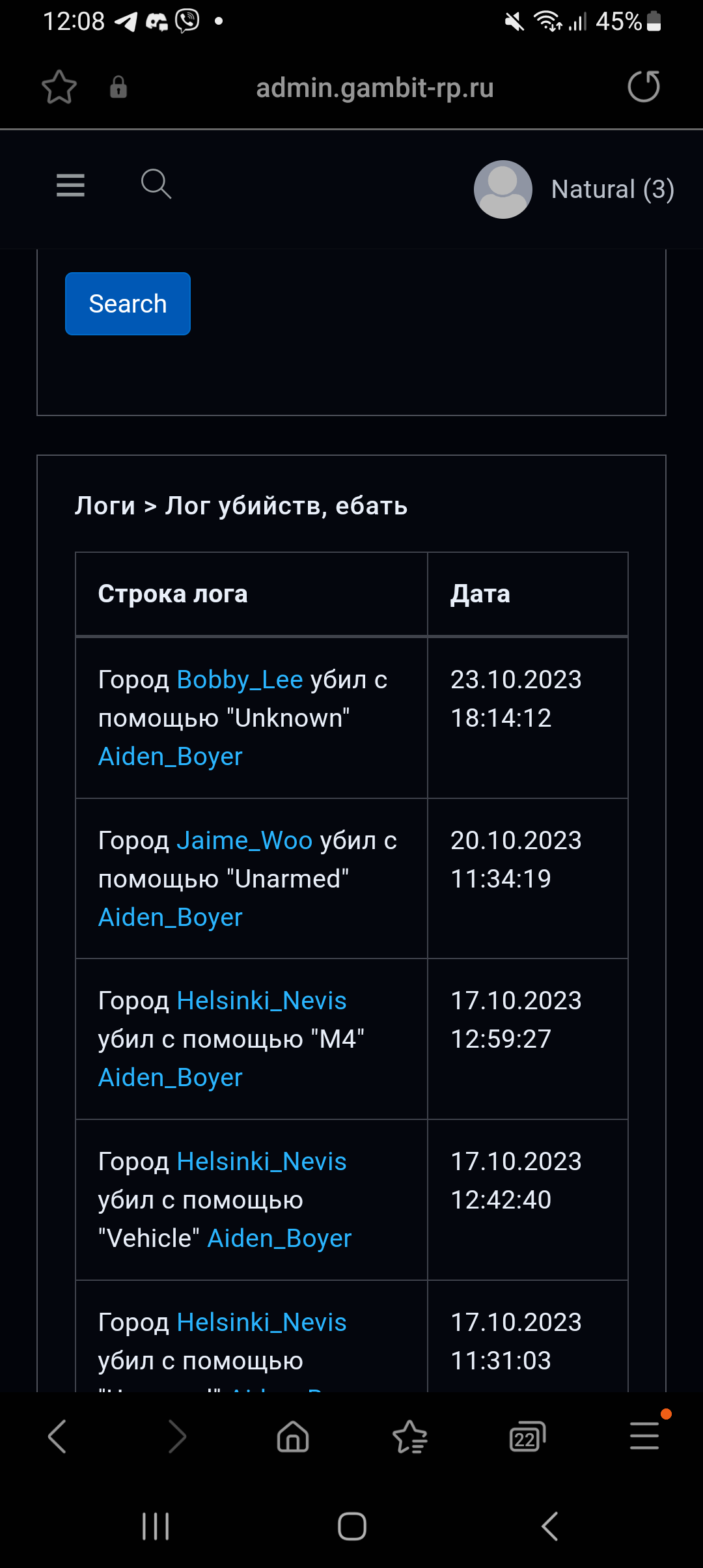This screenshot has height=1568, width=703.
Task: Go to browser home page
Action: coord(293,1436)
